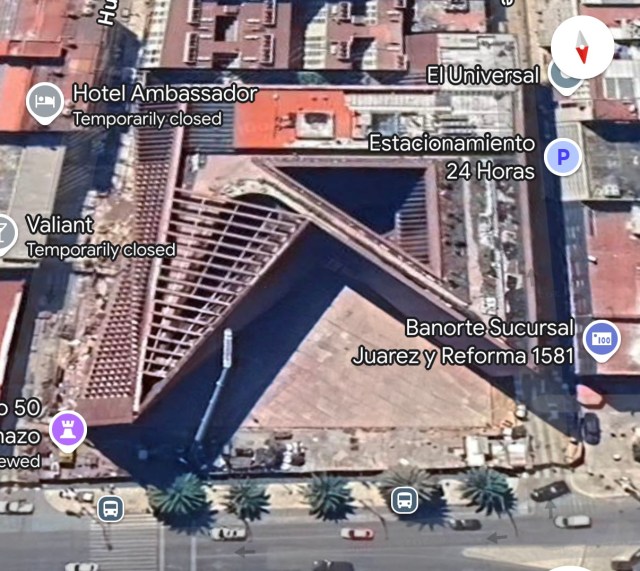Select the purple chess rook landmark pin

point(68,429)
